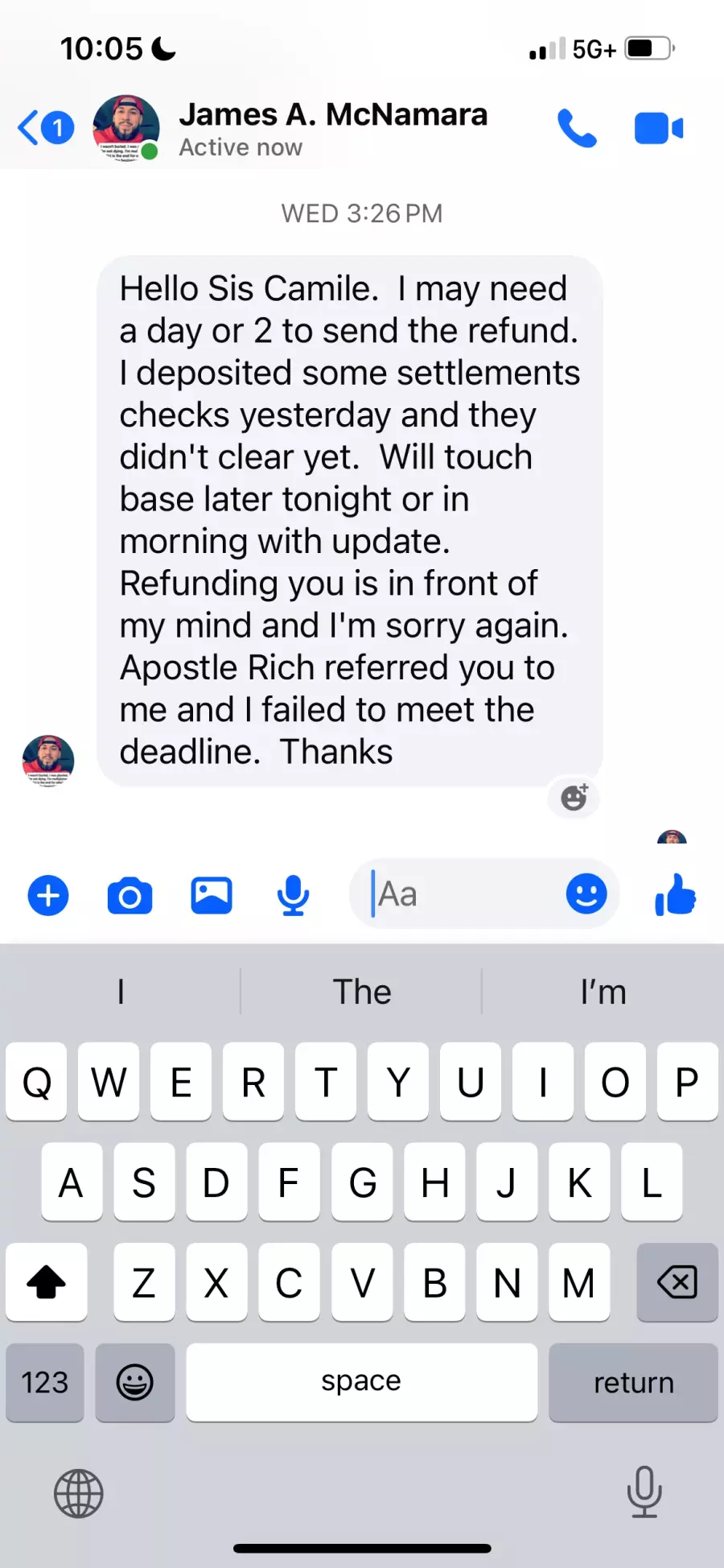This screenshot has height=1568, width=724.
Task: Start a video call with James
Action: (658, 129)
